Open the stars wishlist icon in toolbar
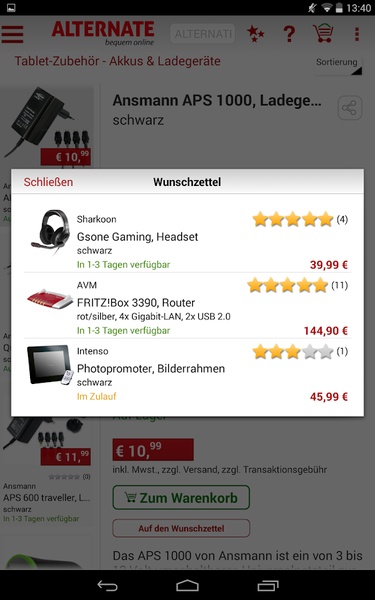375x600 pixels. pyautogui.click(x=255, y=34)
